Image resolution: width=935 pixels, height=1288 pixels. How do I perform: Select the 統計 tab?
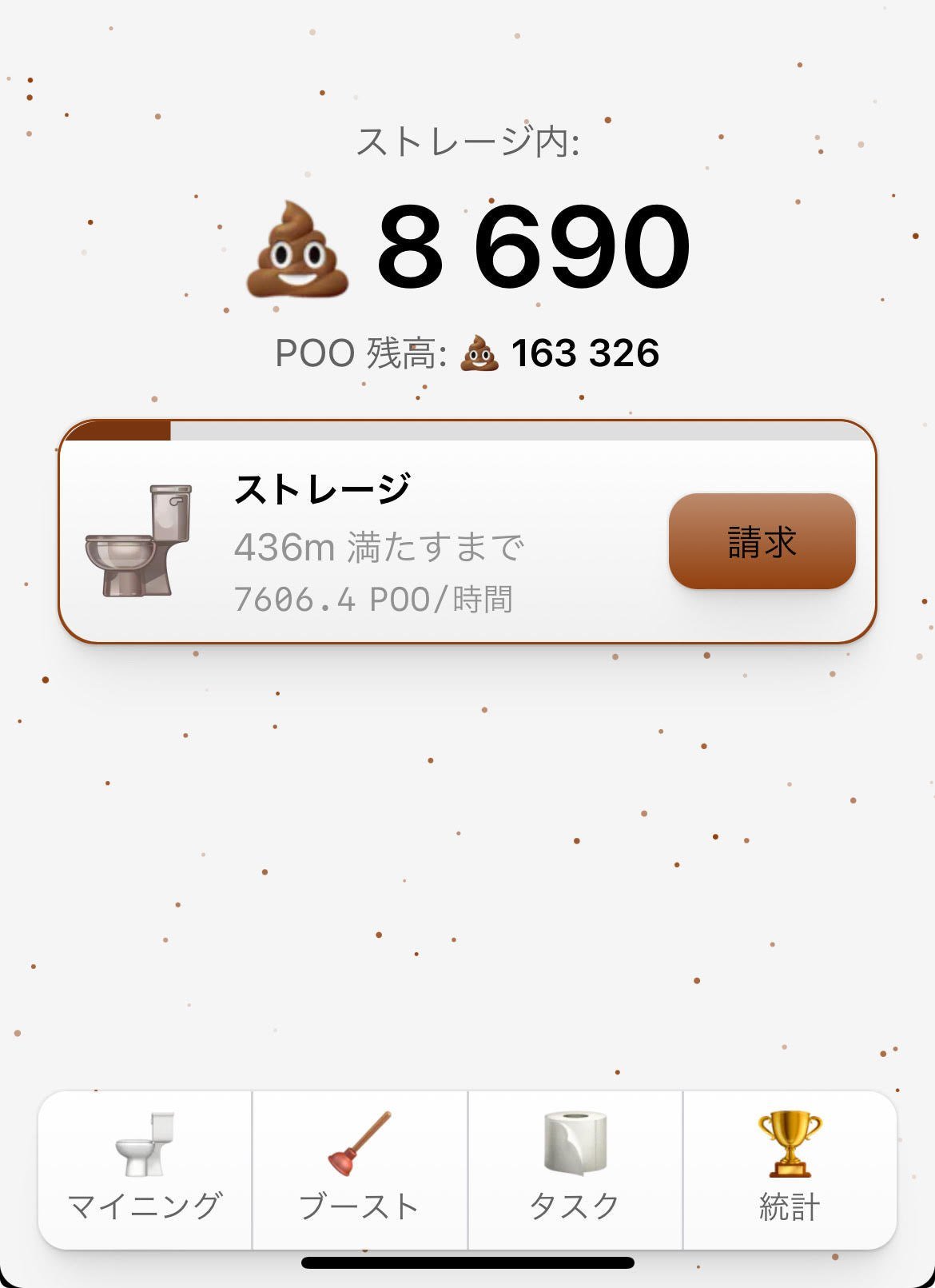pyautogui.click(x=790, y=1169)
